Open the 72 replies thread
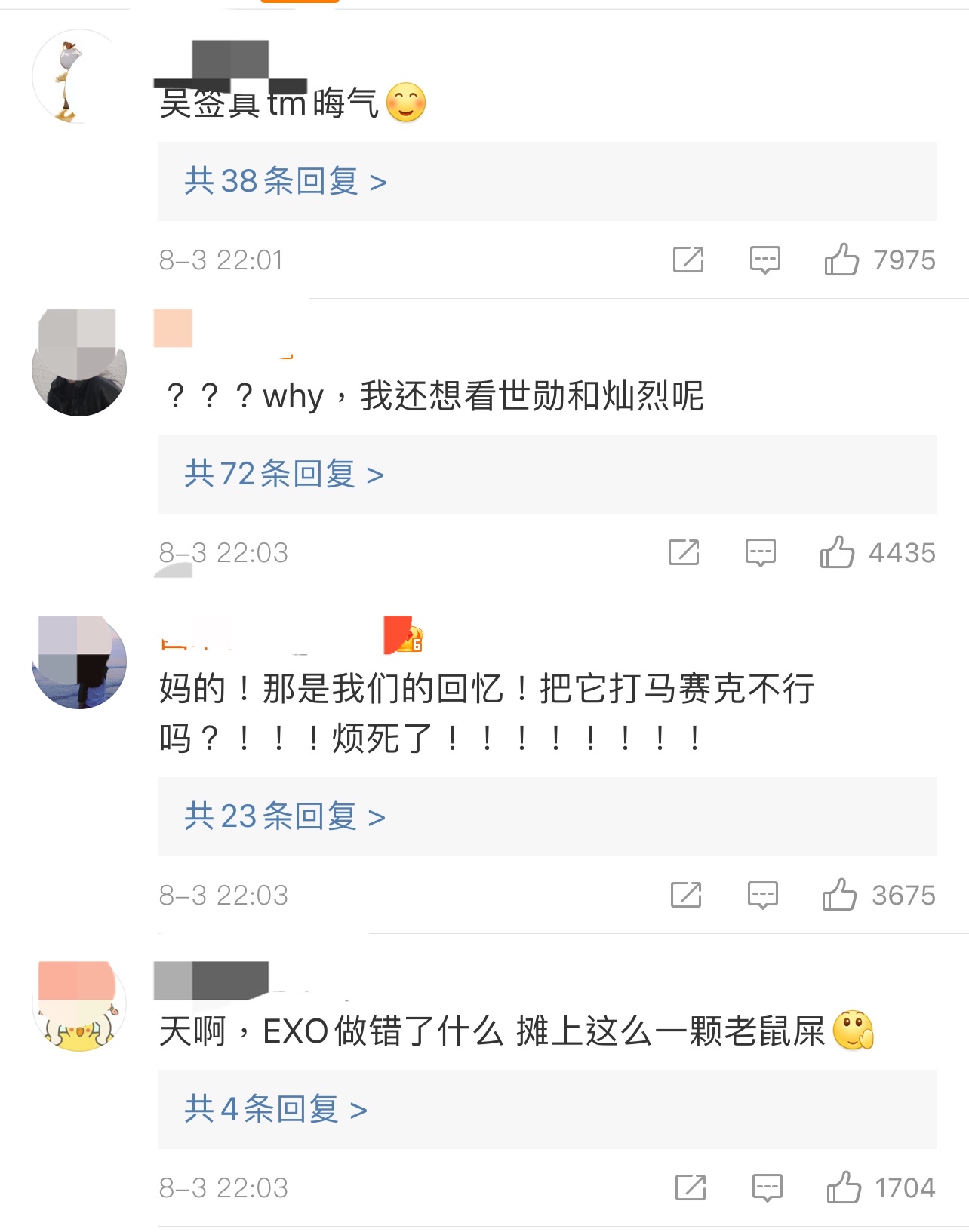 tap(284, 475)
